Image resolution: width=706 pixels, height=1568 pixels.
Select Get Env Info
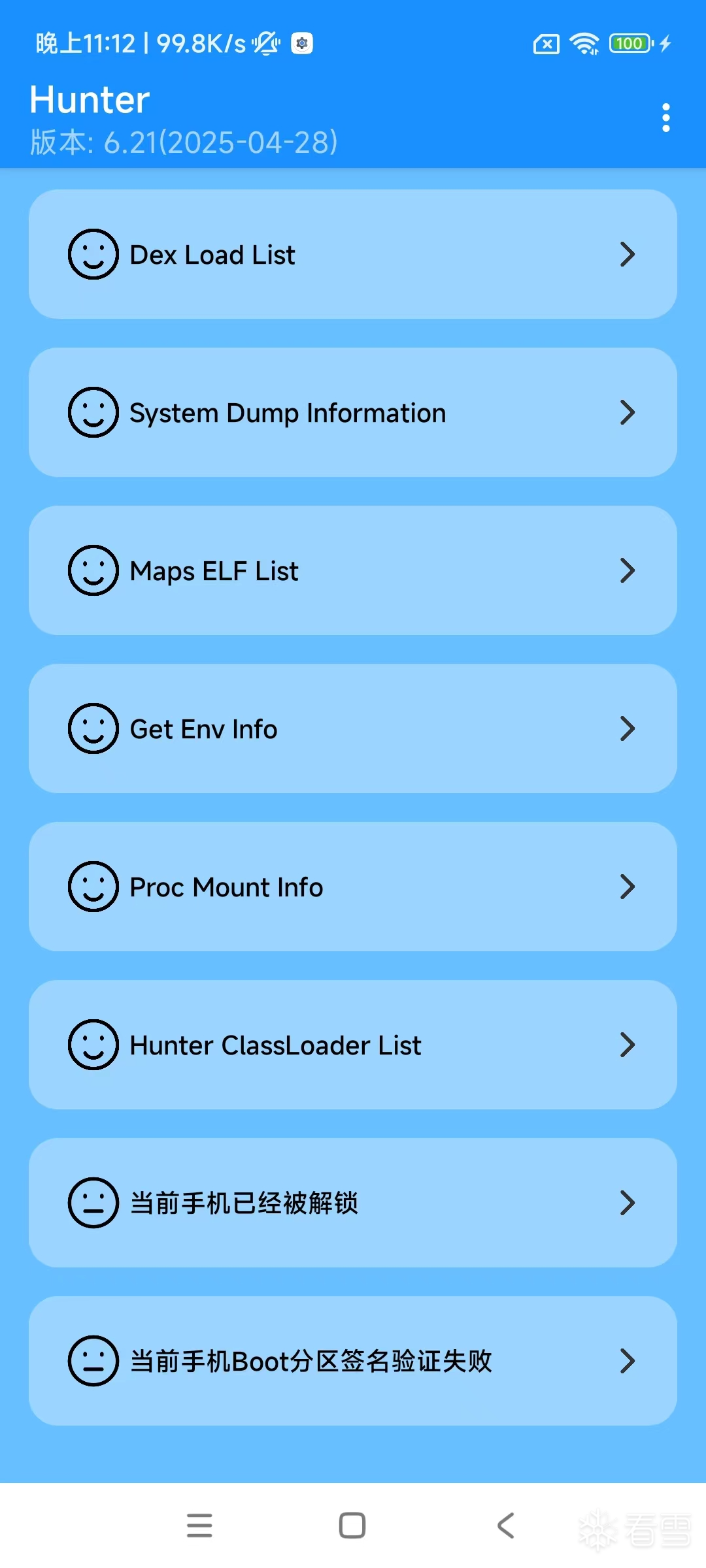(x=353, y=728)
